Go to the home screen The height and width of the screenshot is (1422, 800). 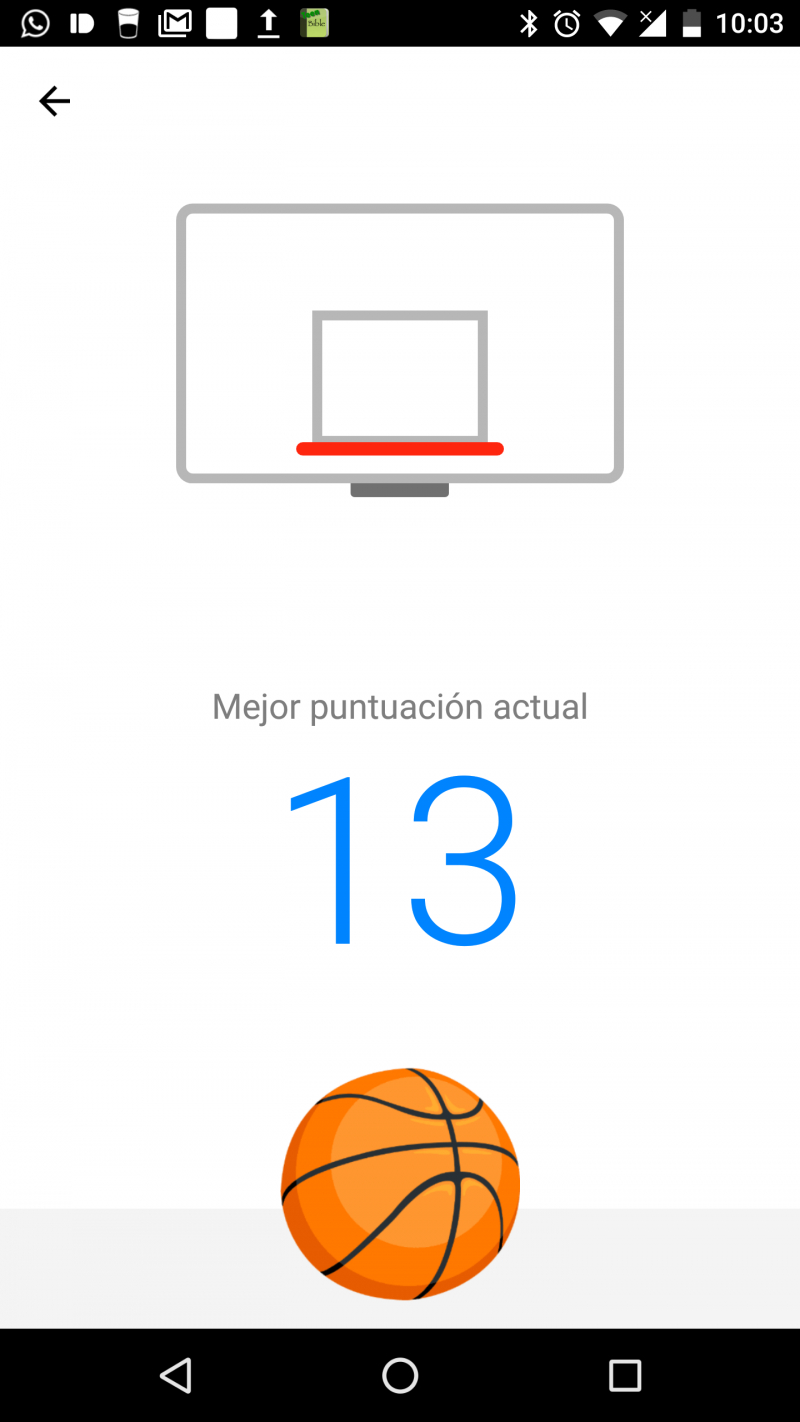(400, 1375)
